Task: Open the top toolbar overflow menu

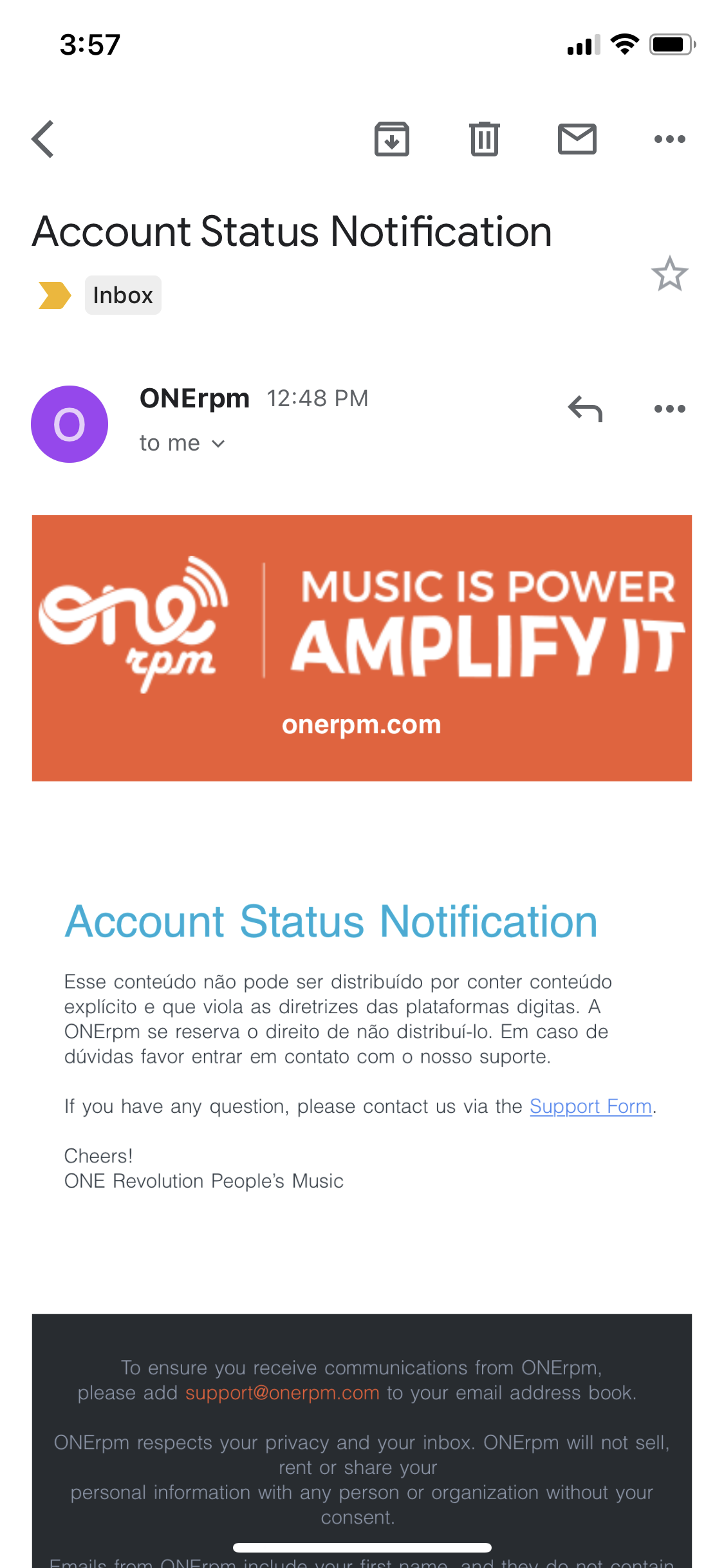Action: 670,139
